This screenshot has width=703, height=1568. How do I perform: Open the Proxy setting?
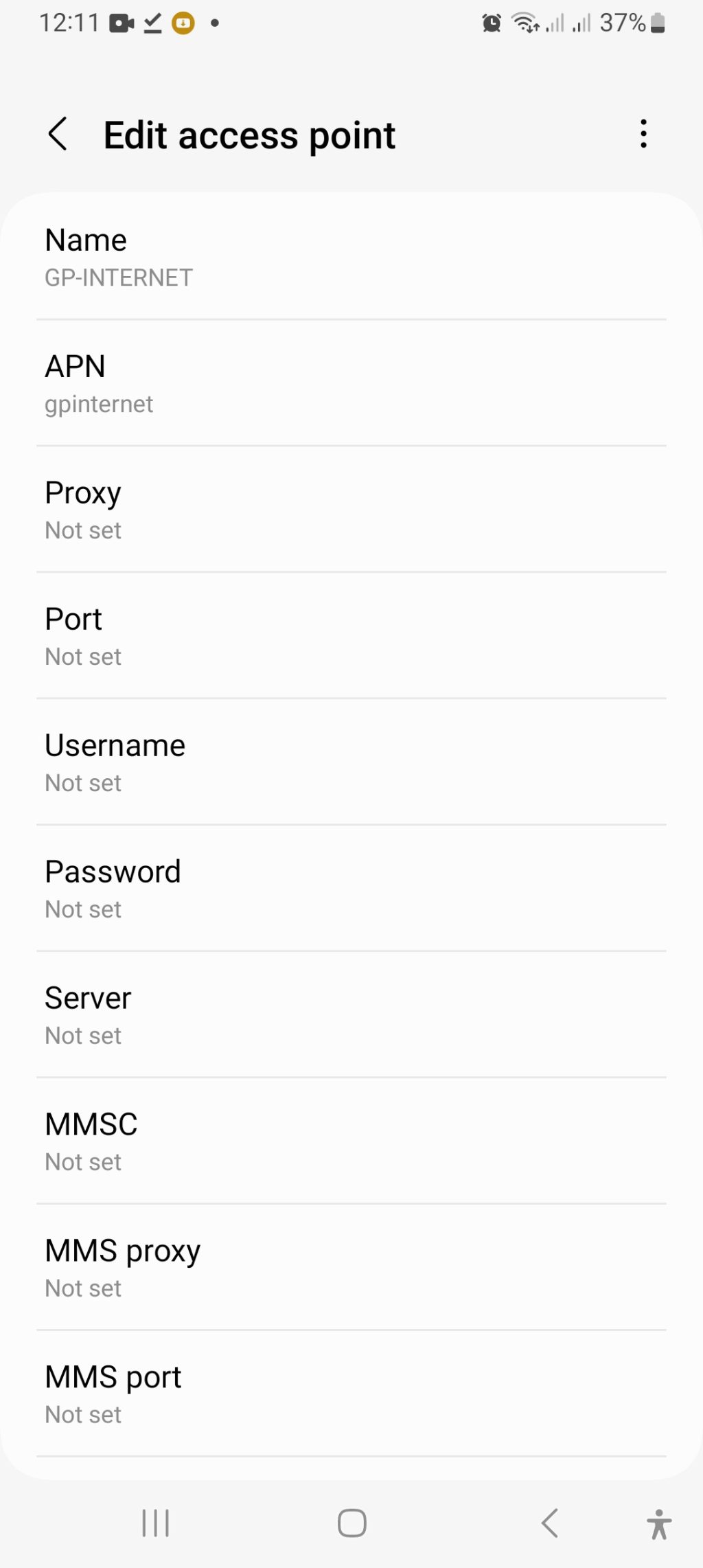(351, 509)
